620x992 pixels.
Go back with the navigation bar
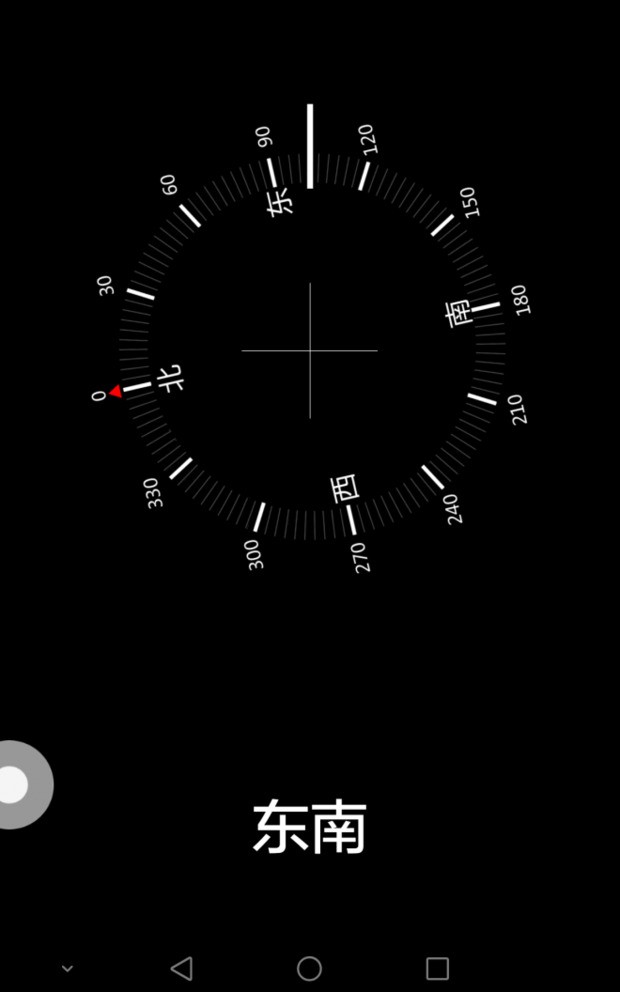pos(181,968)
